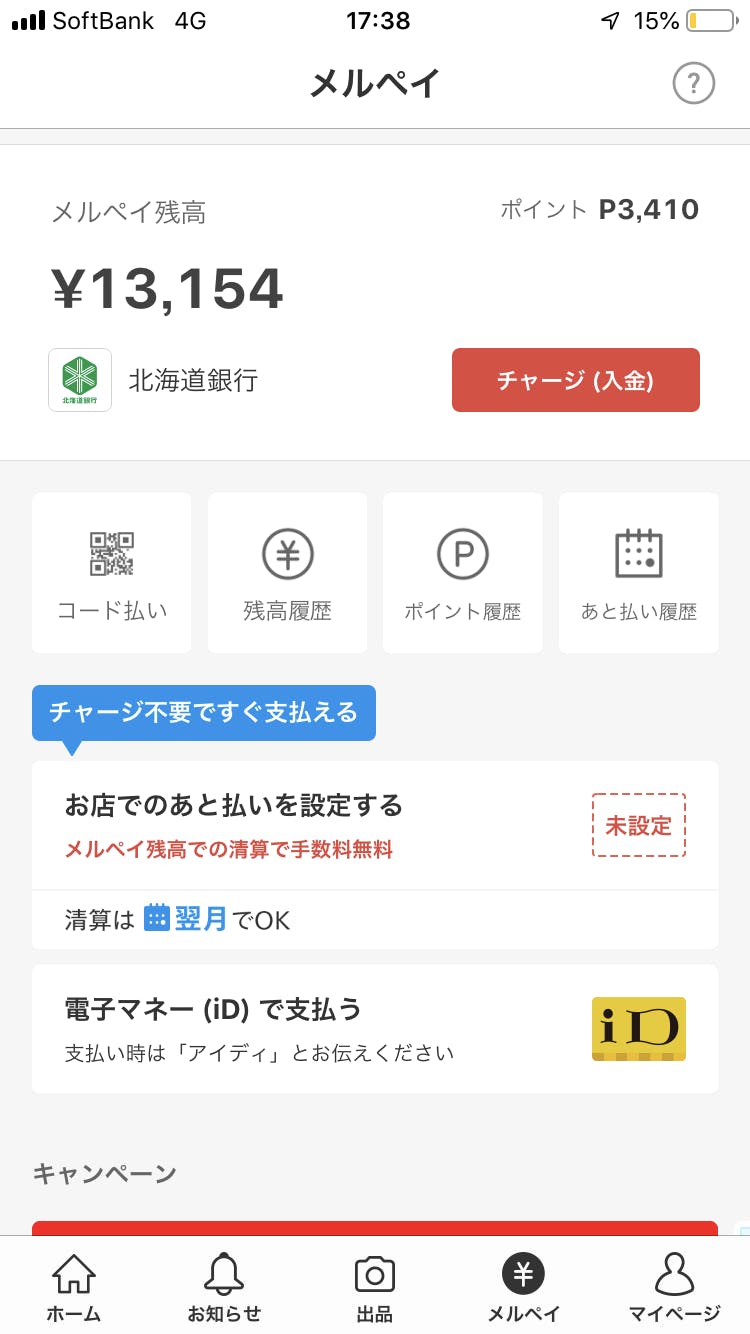Open the help question mark icon
This screenshot has height=1334, width=750.
point(694,83)
